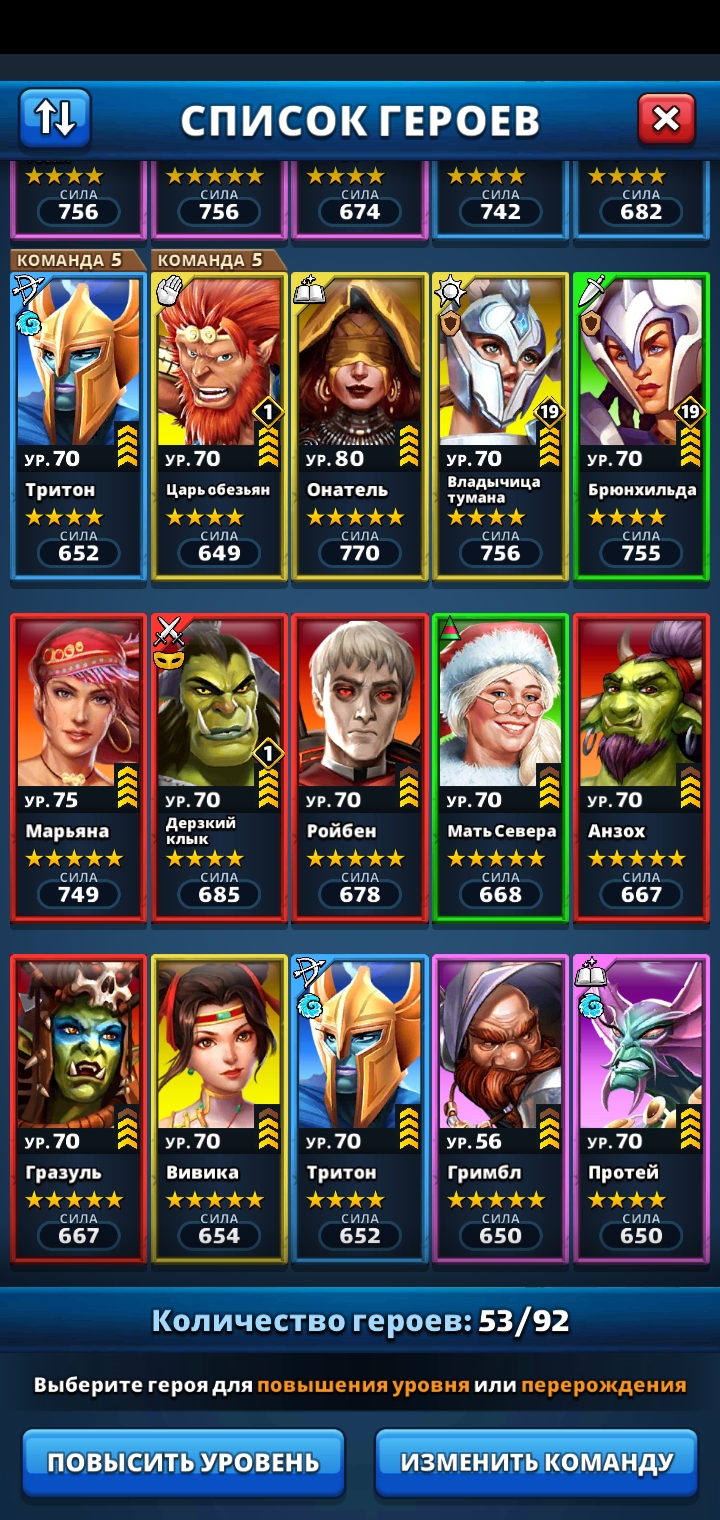
Task: Open hero card Протей
Action: pos(641,1107)
